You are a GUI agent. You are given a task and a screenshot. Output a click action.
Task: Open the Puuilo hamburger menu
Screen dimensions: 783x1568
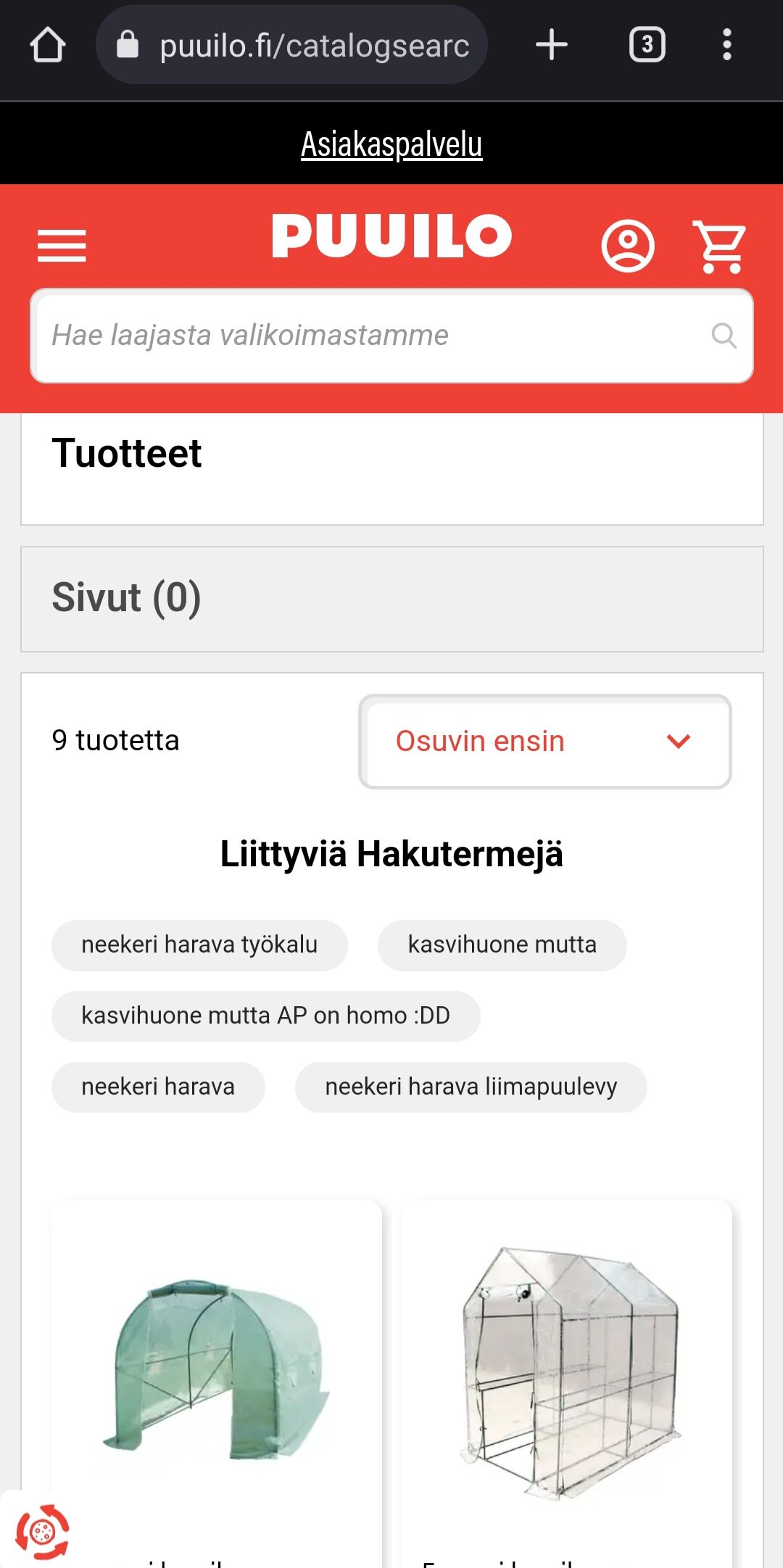[62, 245]
